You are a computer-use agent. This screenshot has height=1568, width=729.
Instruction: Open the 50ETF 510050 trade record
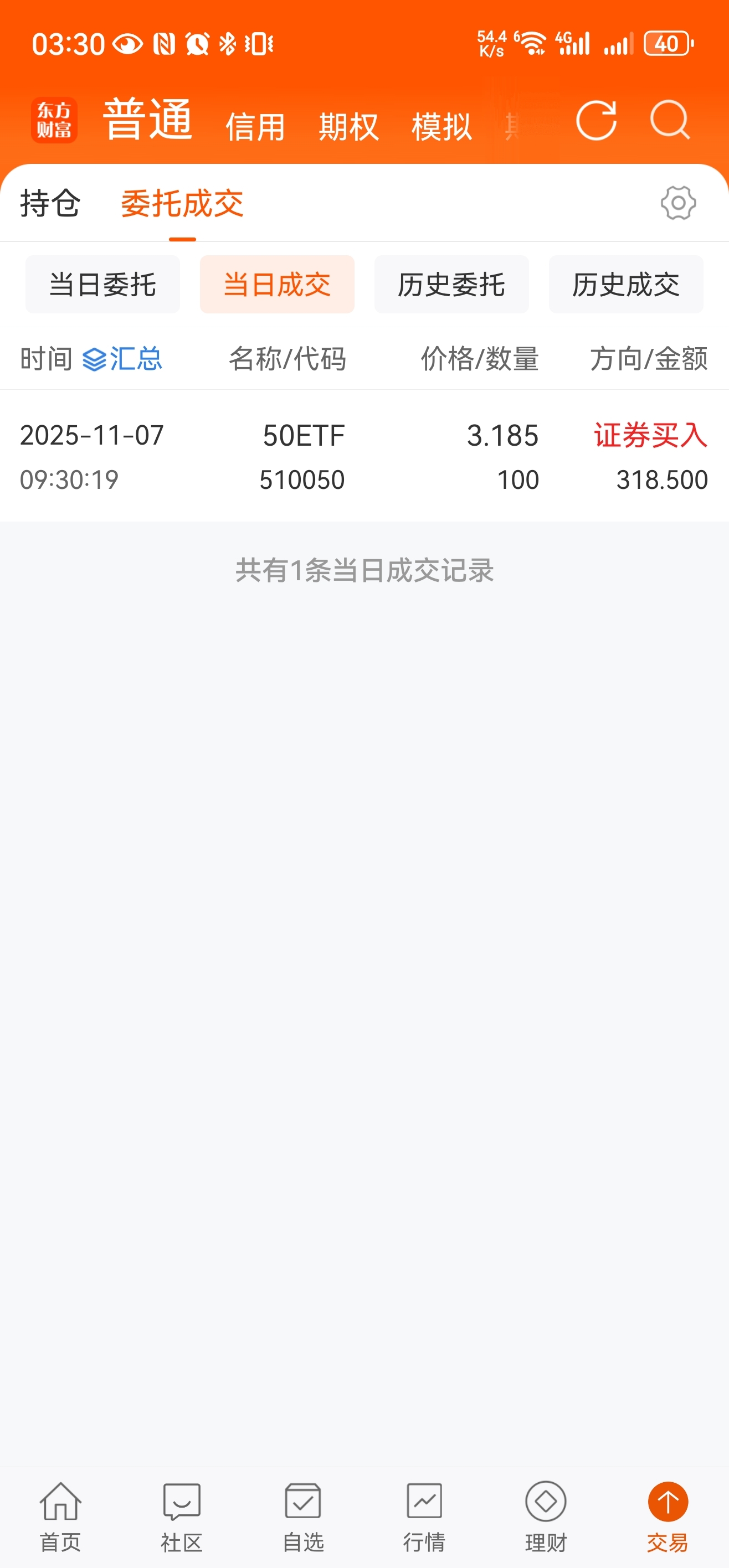(x=364, y=457)
